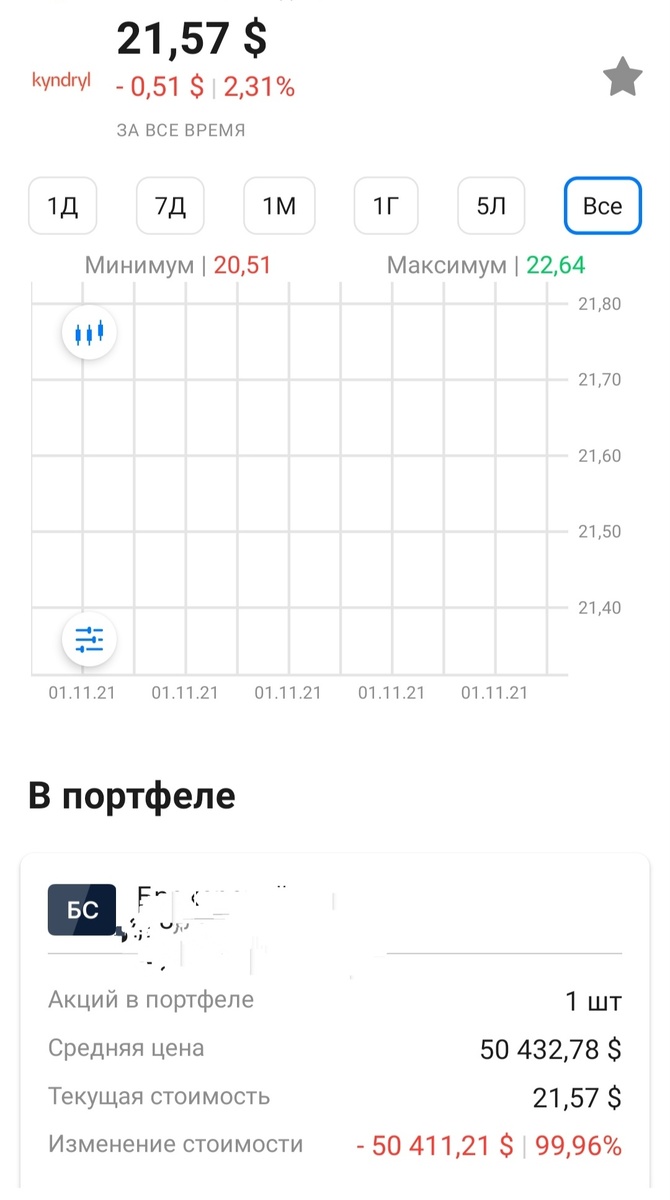Open chart settings sliders icon
This screenshot has height=1200, width=670.
[x=90, y=639]
